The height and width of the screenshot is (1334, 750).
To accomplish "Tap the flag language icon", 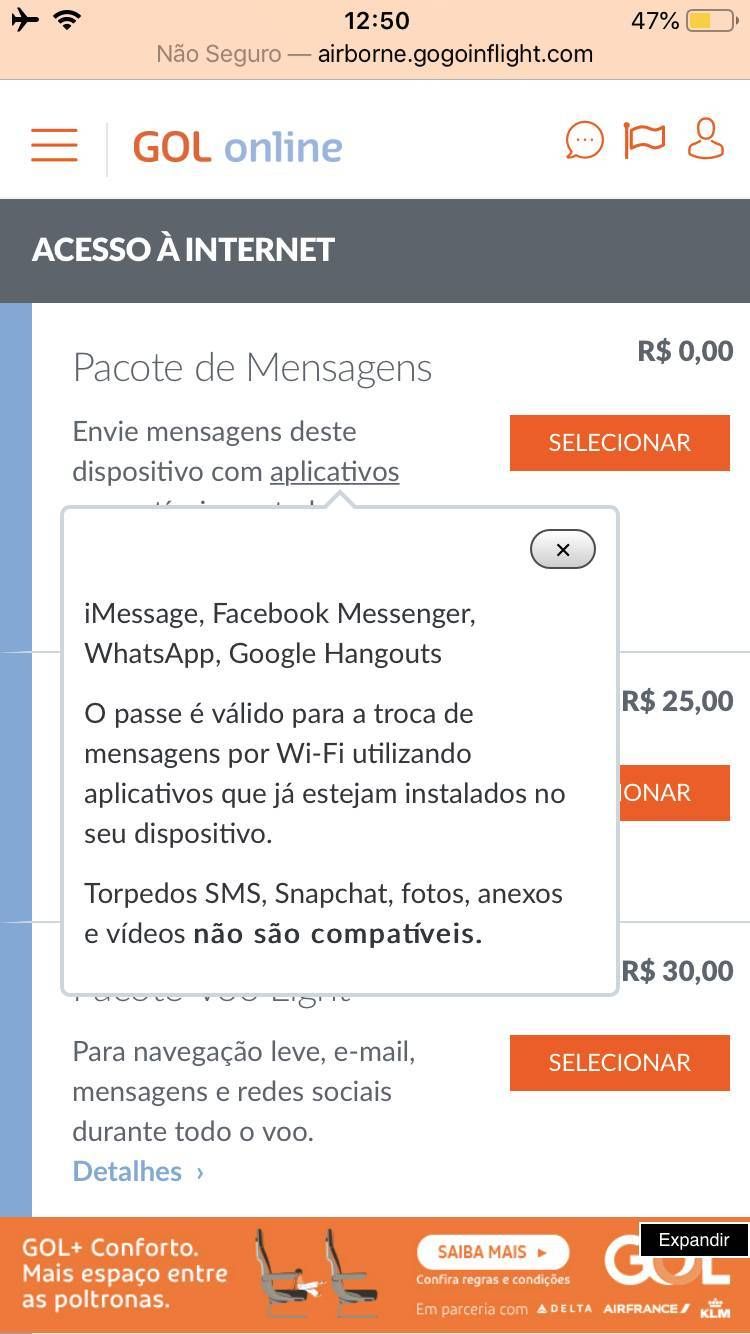I will pyautogui.click(x=644, y=140).
